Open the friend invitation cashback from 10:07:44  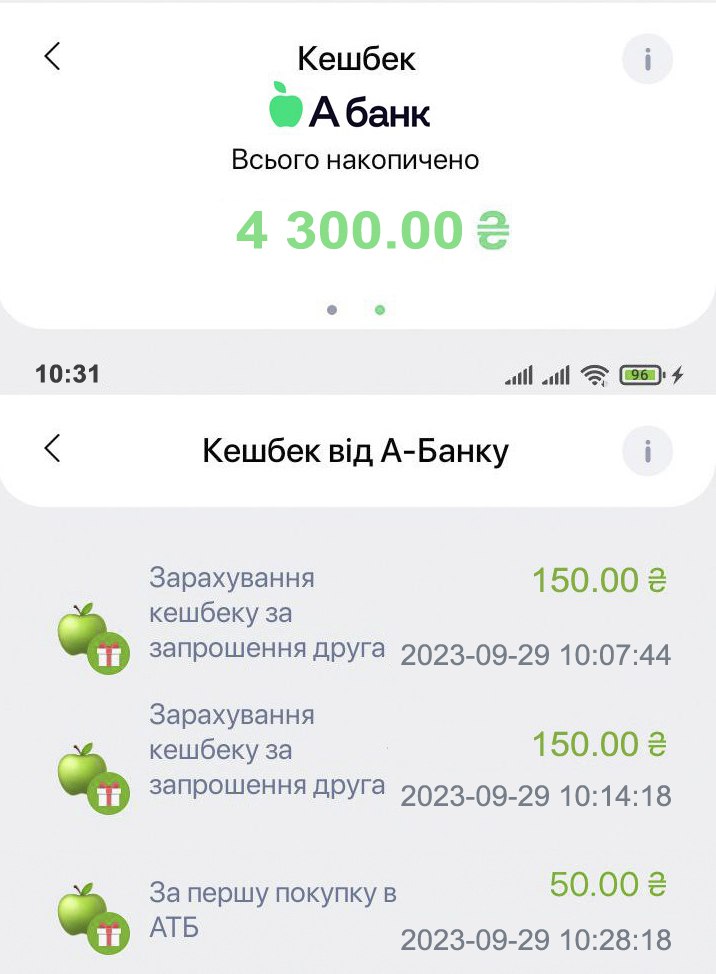click(360, 616)
